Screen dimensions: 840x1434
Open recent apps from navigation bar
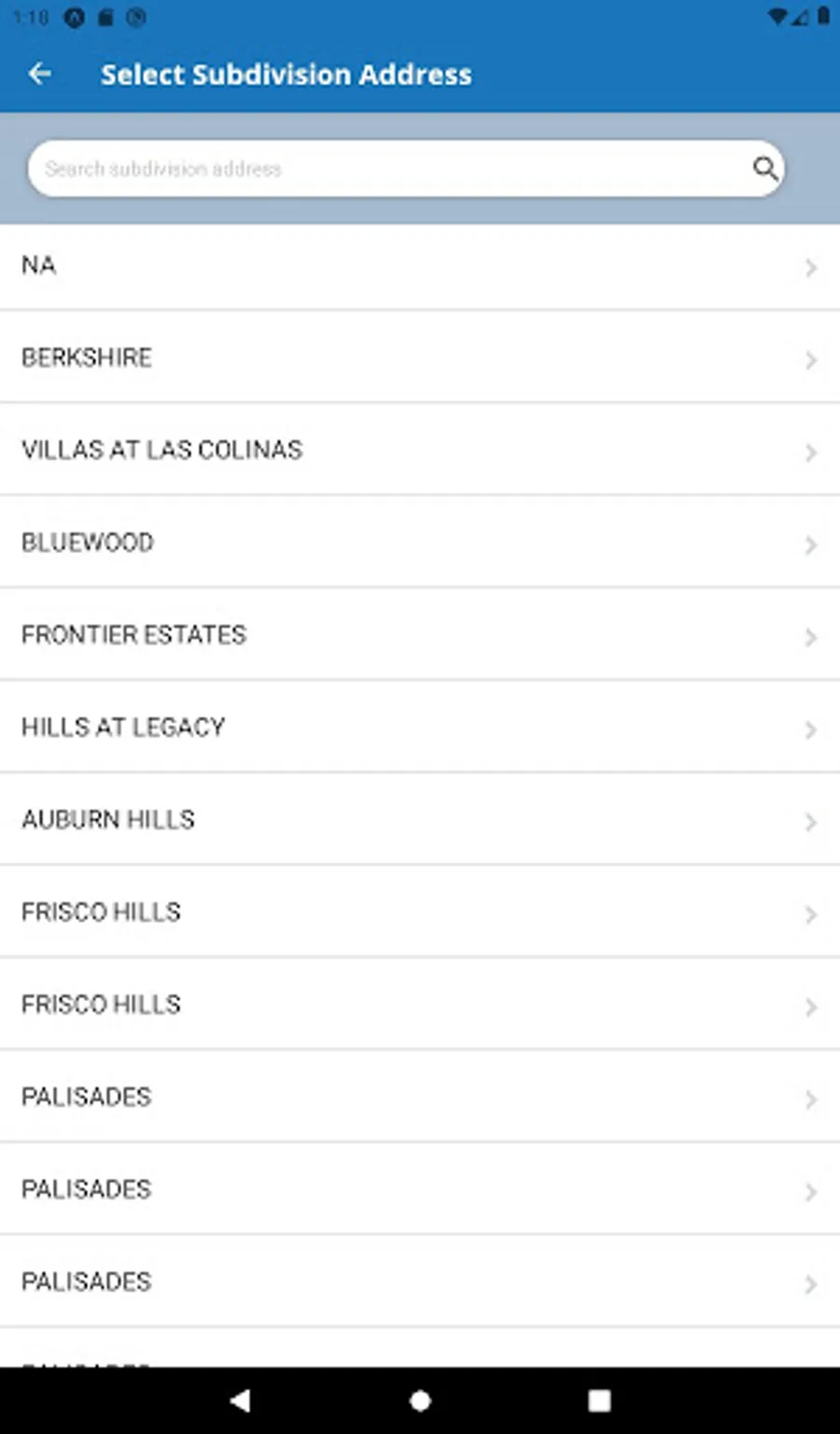[x=599, y=1400]
